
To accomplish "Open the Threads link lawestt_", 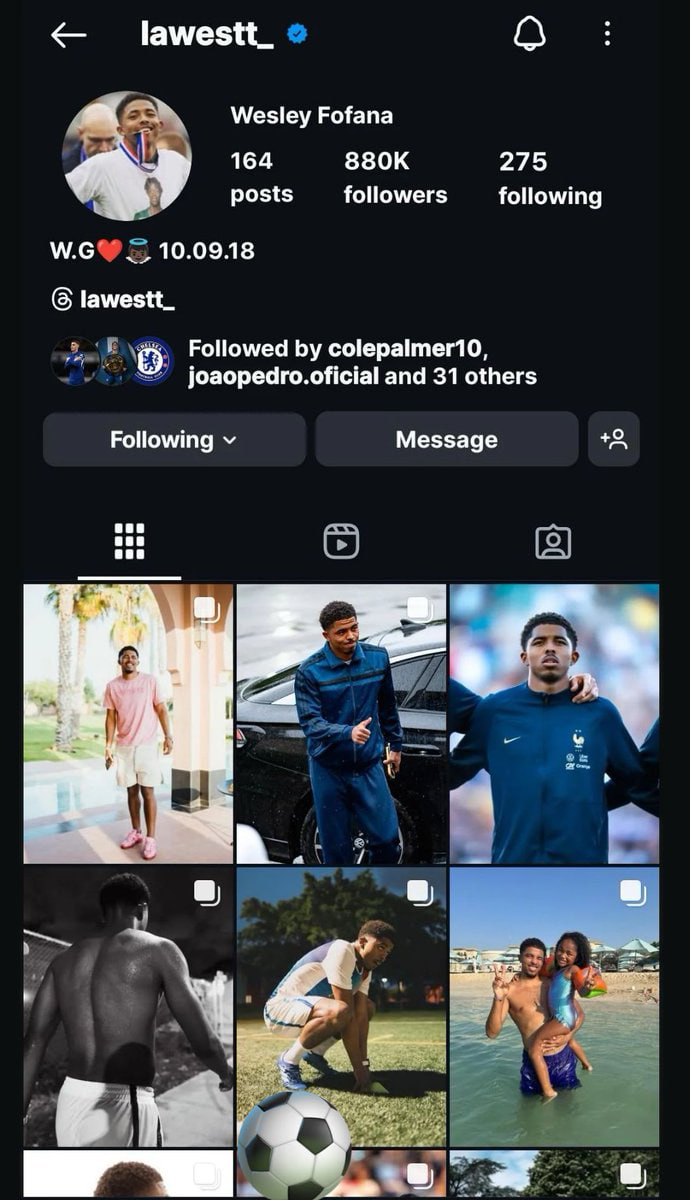I will (x=113, y=299).
